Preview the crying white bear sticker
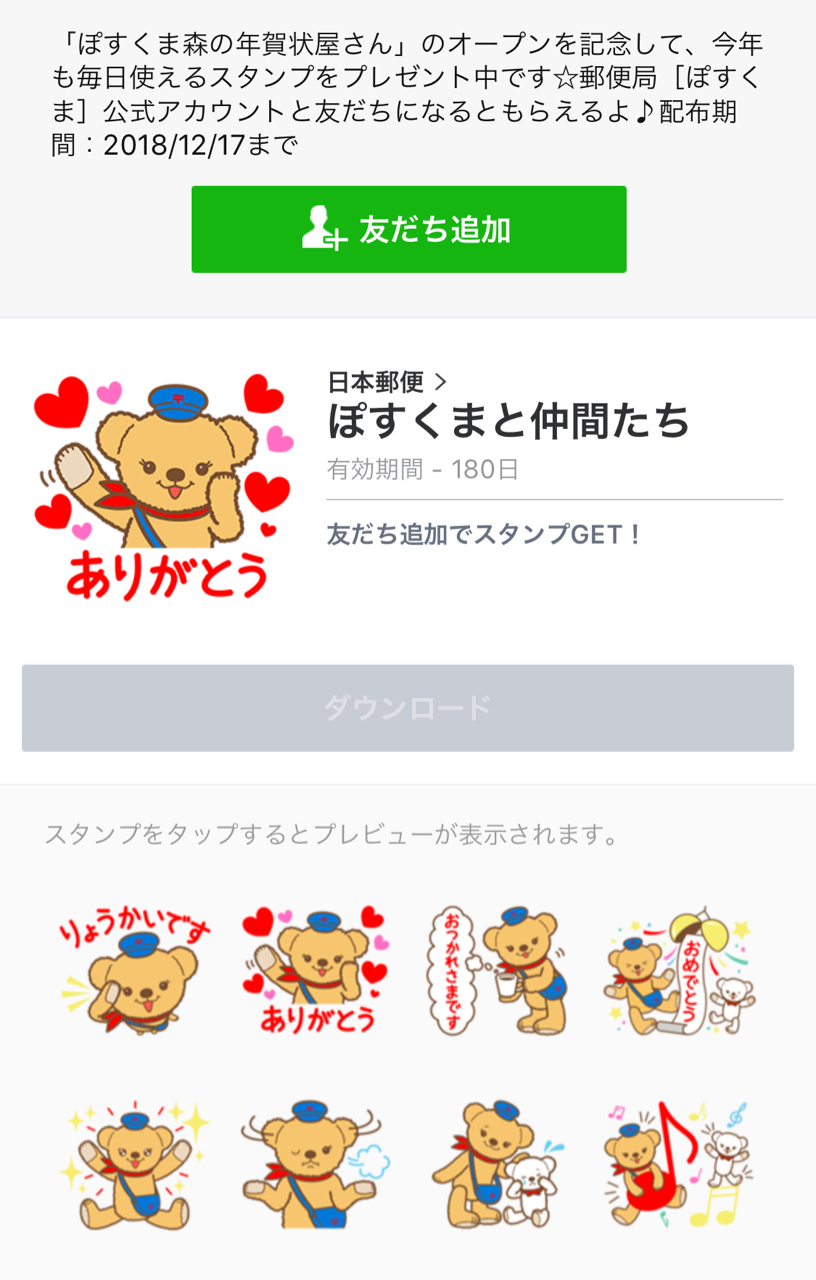The height and width of the screenshot is (1280, 816). pos(498,1164)
